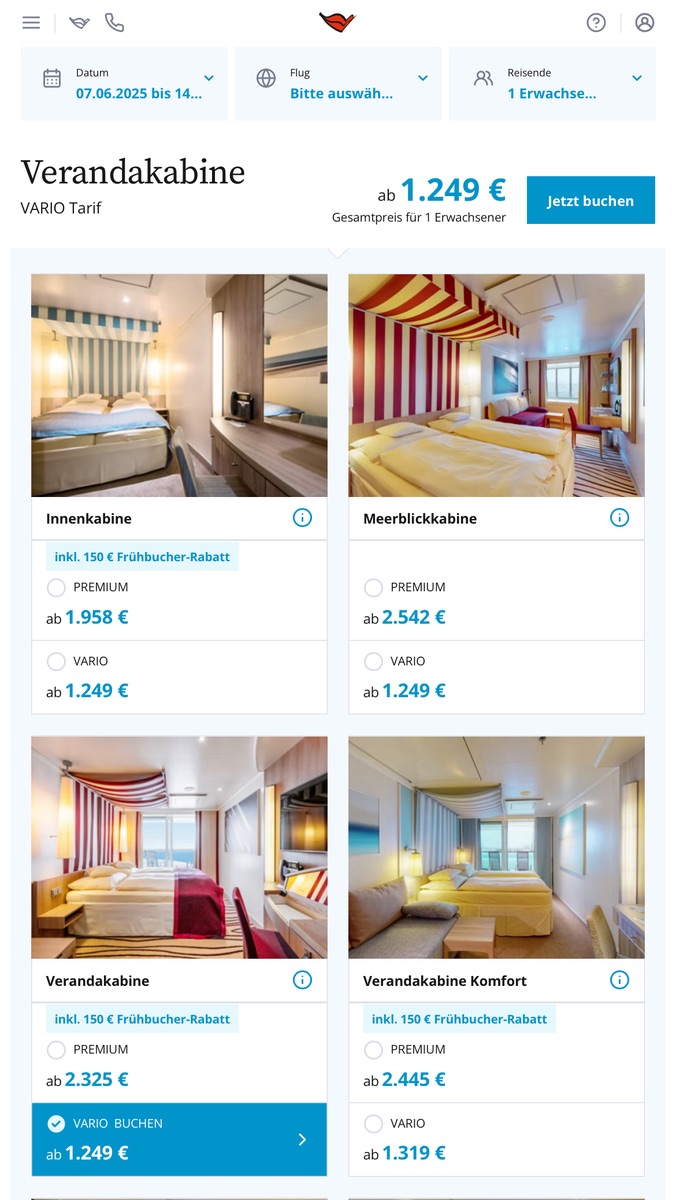
Task: Choose PREMIUM for Meerblickkabine
Action: 373,587
